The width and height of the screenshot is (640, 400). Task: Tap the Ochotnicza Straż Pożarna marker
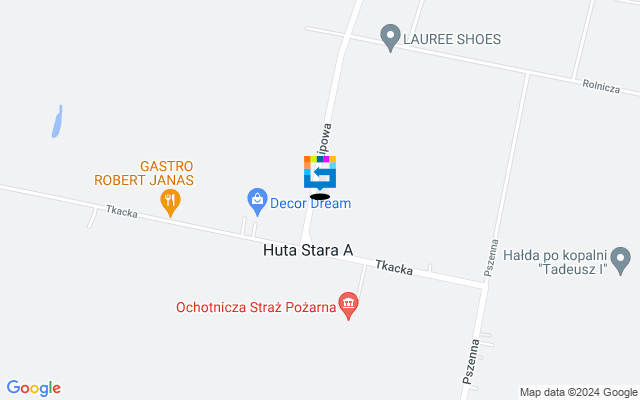click(348, 304)
